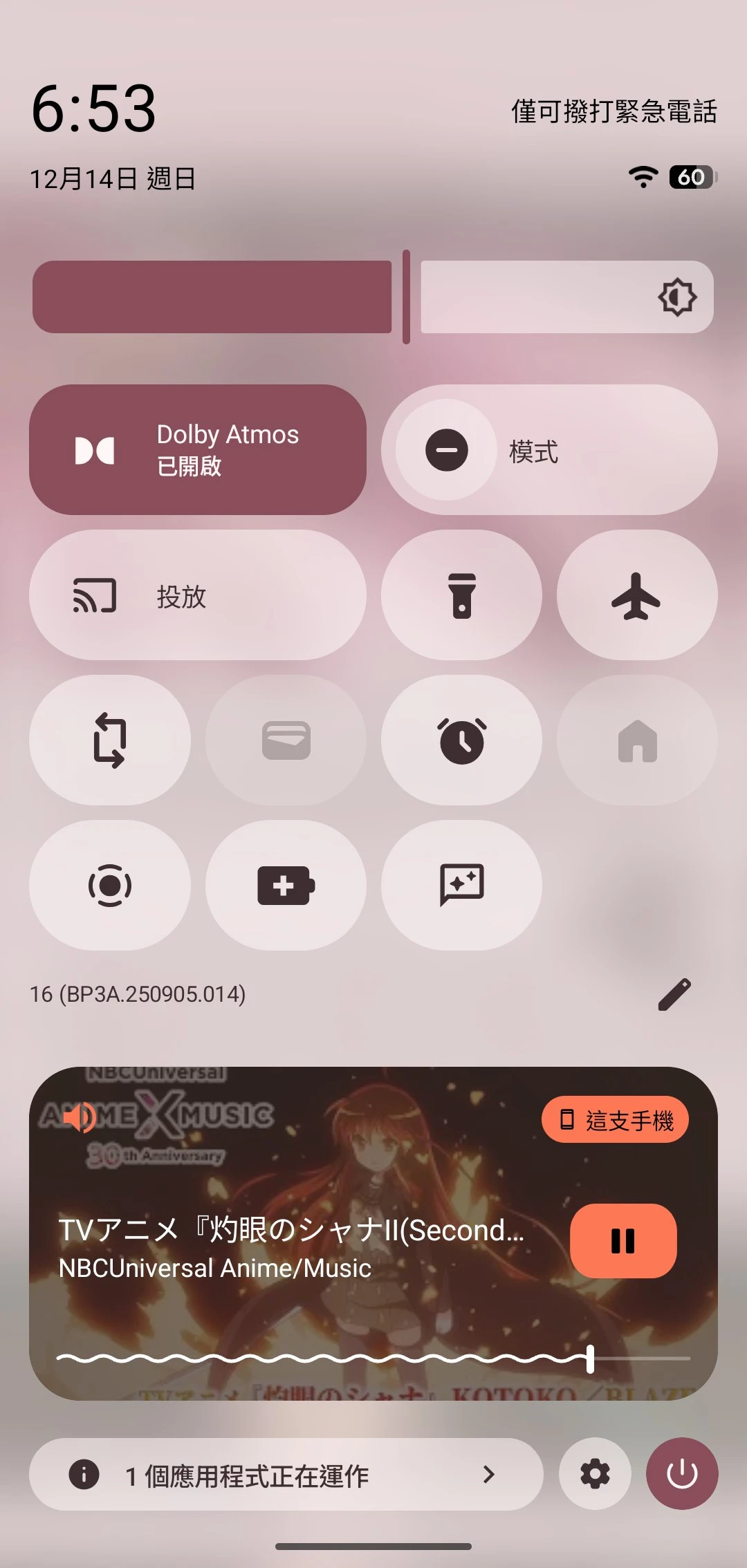Open the home controls tile
747x1568 pixels.
[x=636, y=740]
